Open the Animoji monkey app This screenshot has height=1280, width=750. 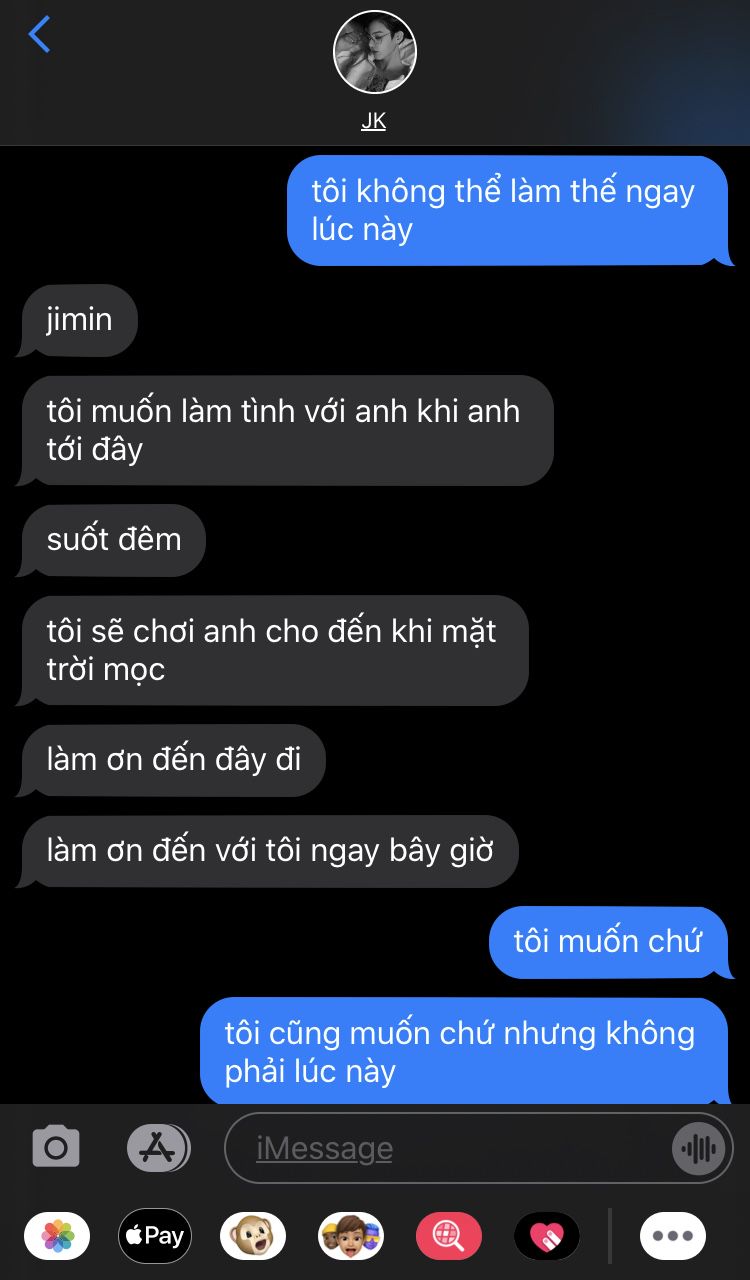(x=253, y=1236)
